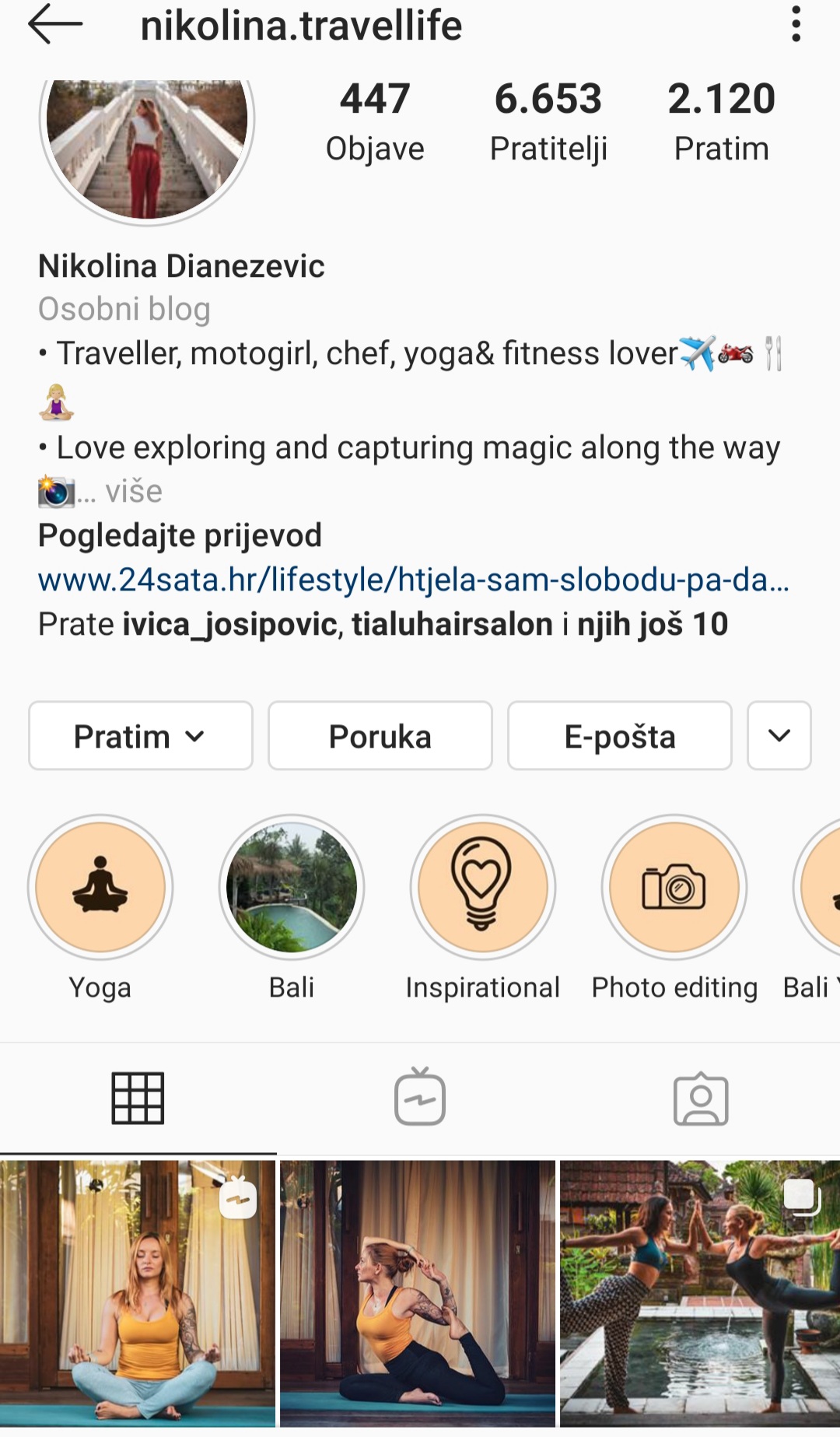Viewport: 840px width, 1437px height.
Task: Tap Pogledajte prijevod to translate bio
Action: 180,535
